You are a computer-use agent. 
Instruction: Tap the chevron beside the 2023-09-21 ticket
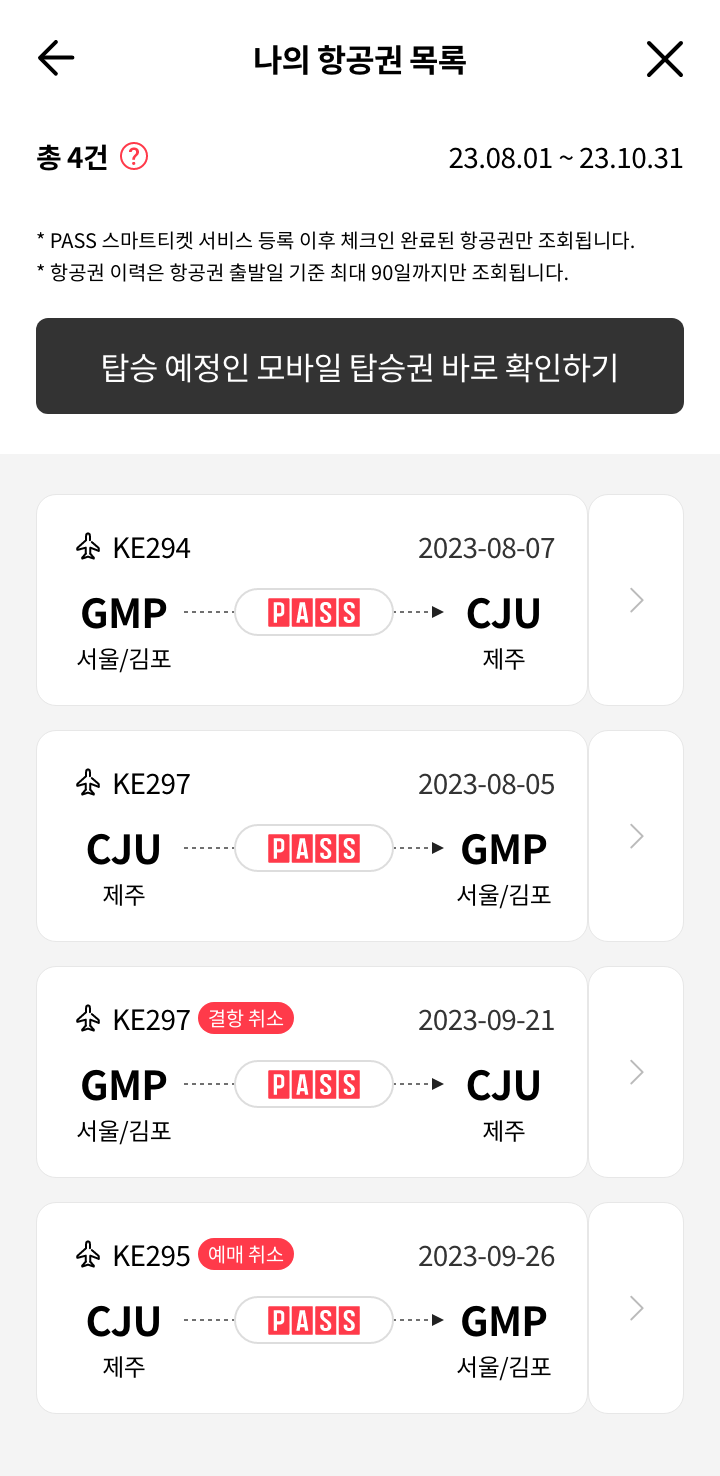pyautogui.click(x=636, y=1072)
